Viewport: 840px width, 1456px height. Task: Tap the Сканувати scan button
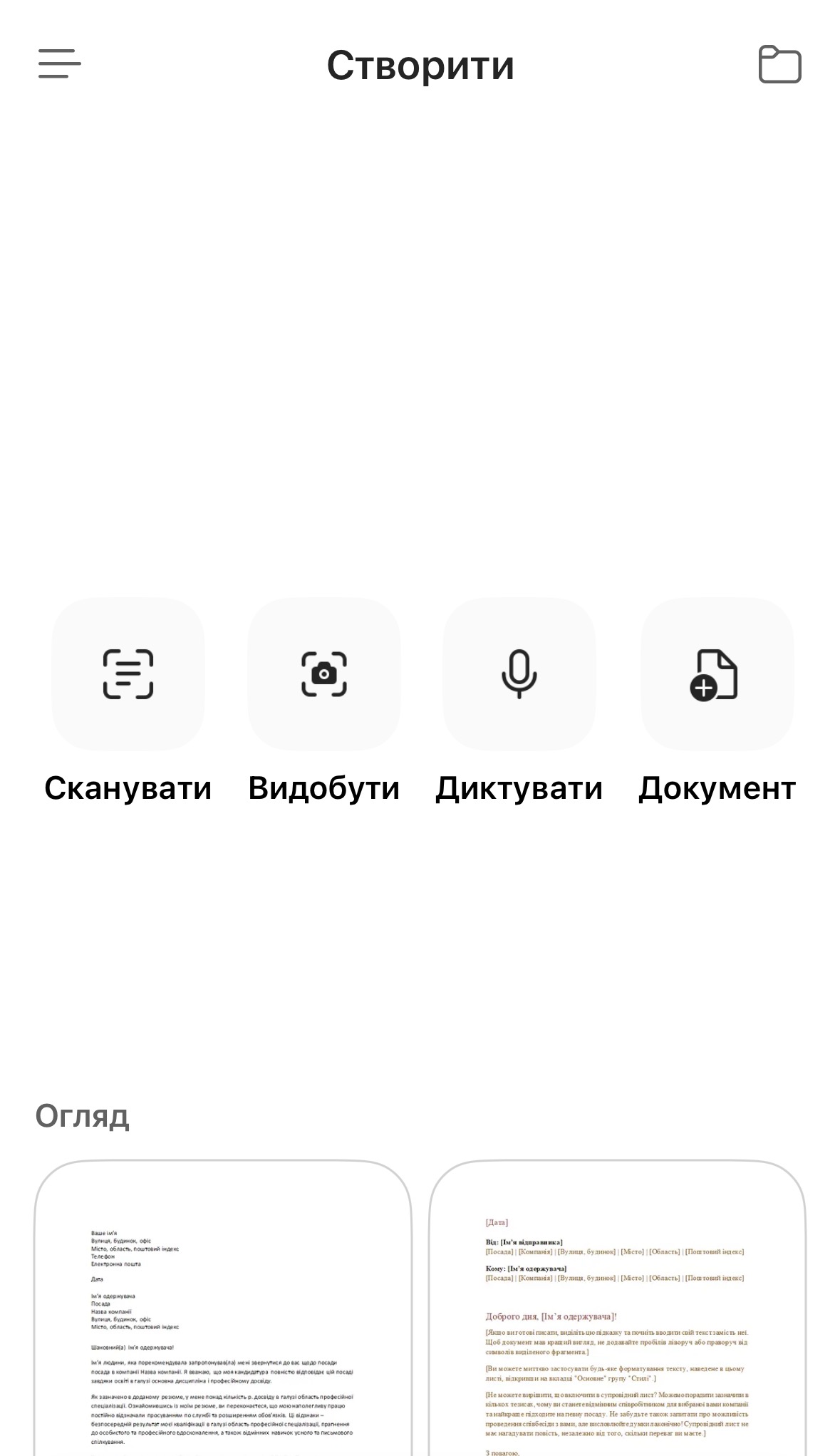[x=128, y=674]
